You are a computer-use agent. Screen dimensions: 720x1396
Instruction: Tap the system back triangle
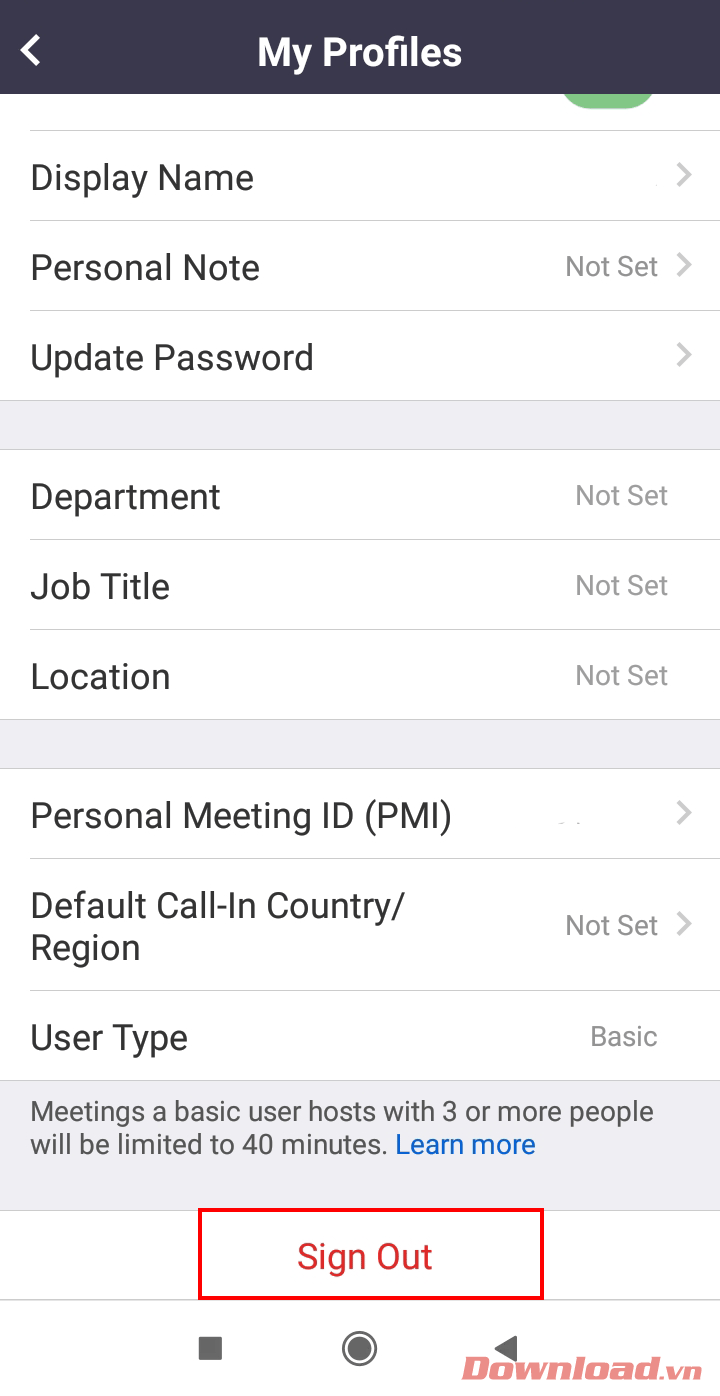(506, 1347)
